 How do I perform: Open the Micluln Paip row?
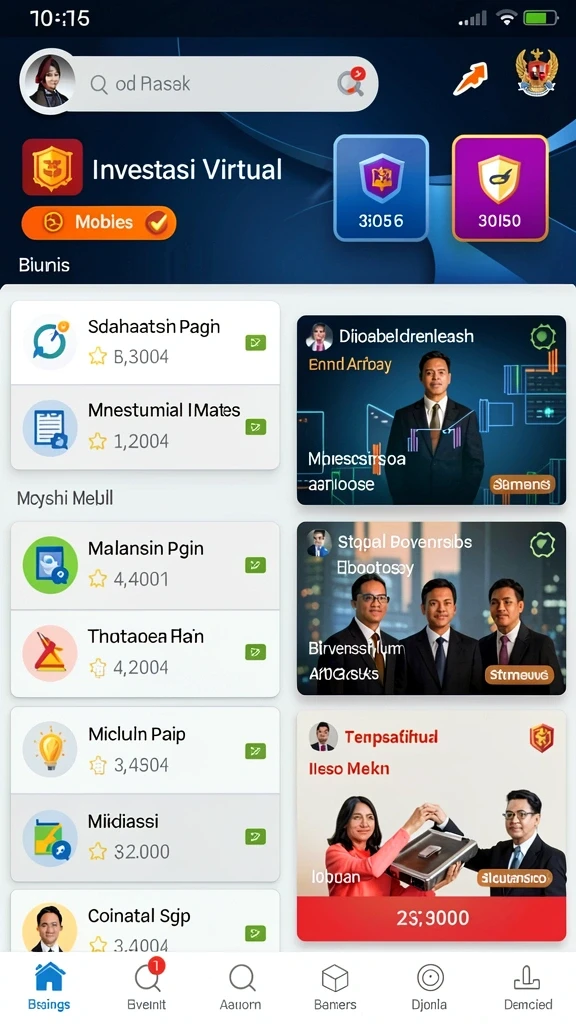[146, 750]
